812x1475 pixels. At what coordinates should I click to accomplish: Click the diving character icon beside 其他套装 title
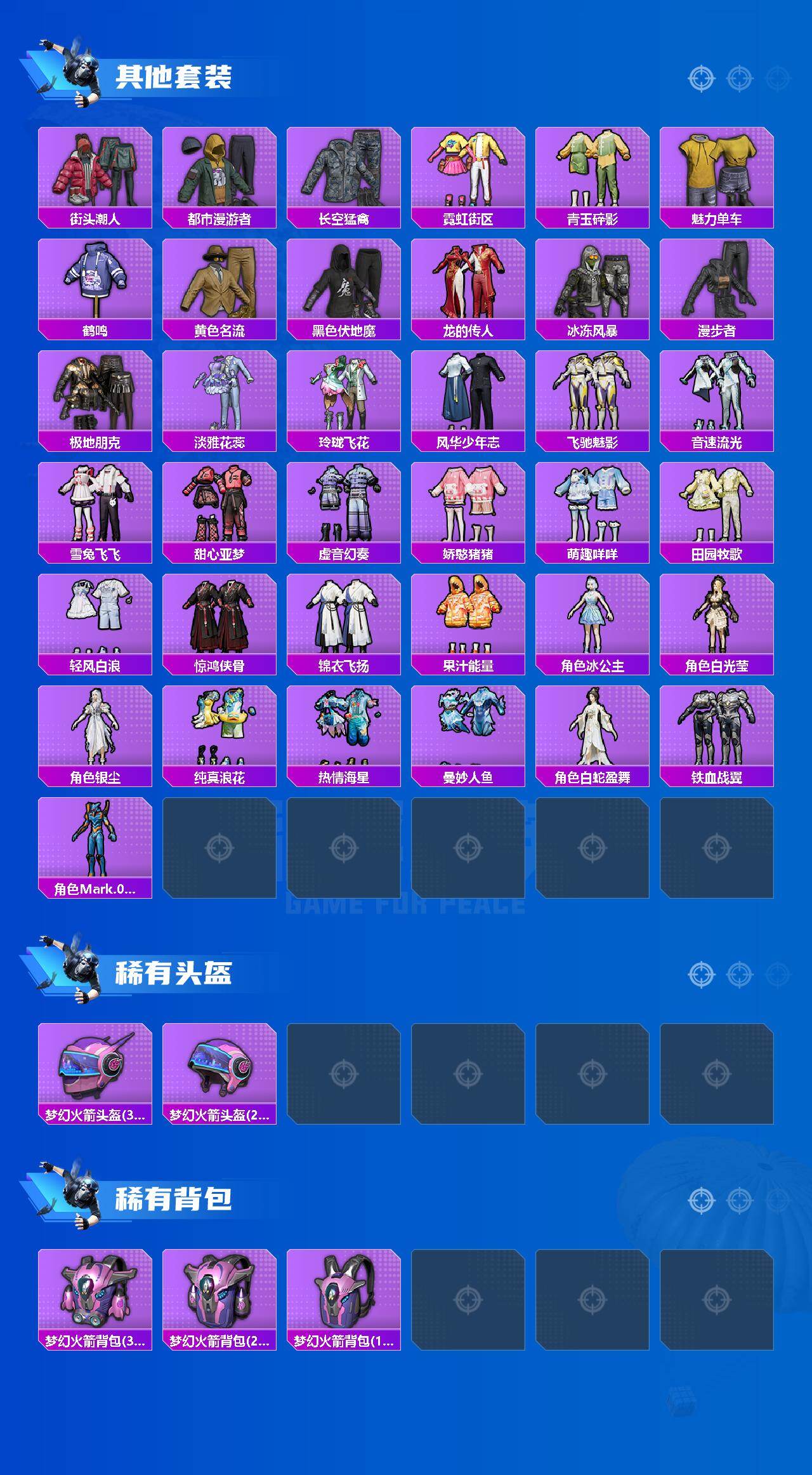[x=70, y=70]
